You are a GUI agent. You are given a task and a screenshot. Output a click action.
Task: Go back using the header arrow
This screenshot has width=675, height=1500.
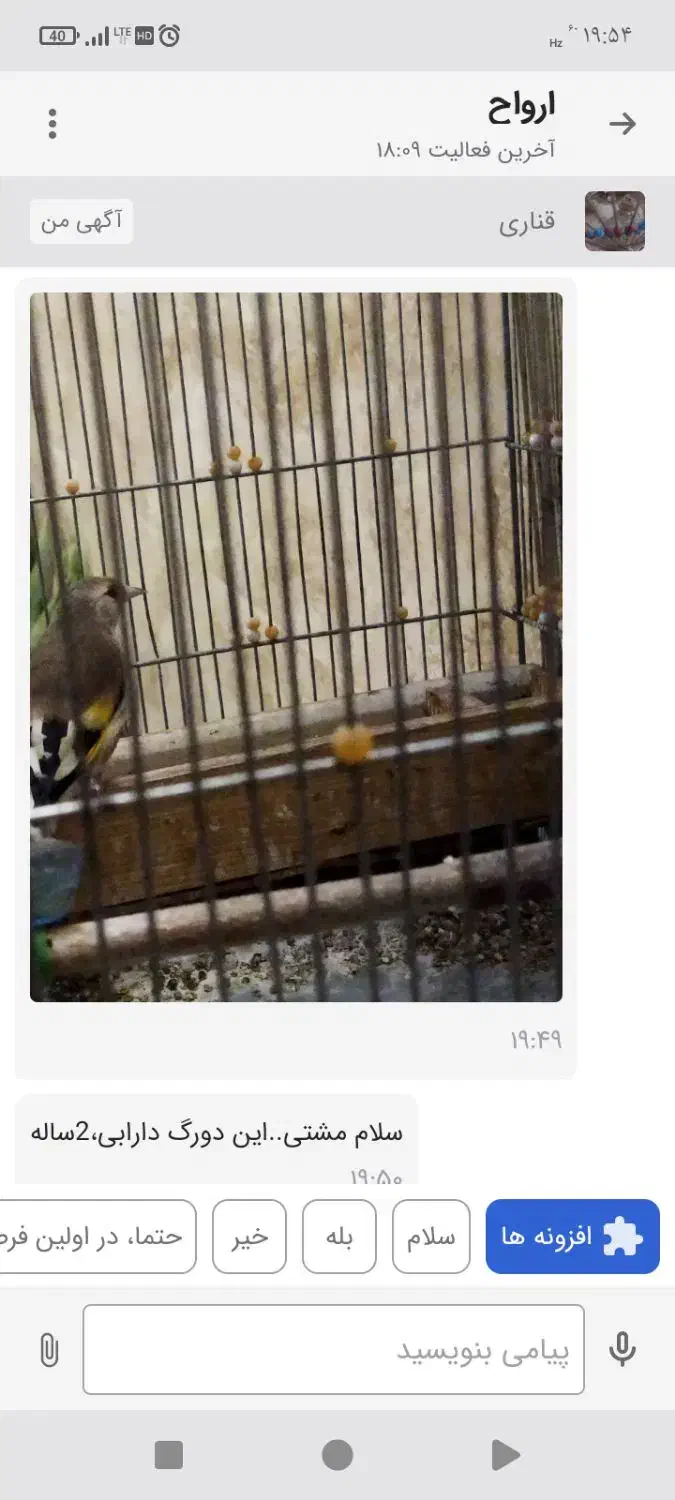622,123
